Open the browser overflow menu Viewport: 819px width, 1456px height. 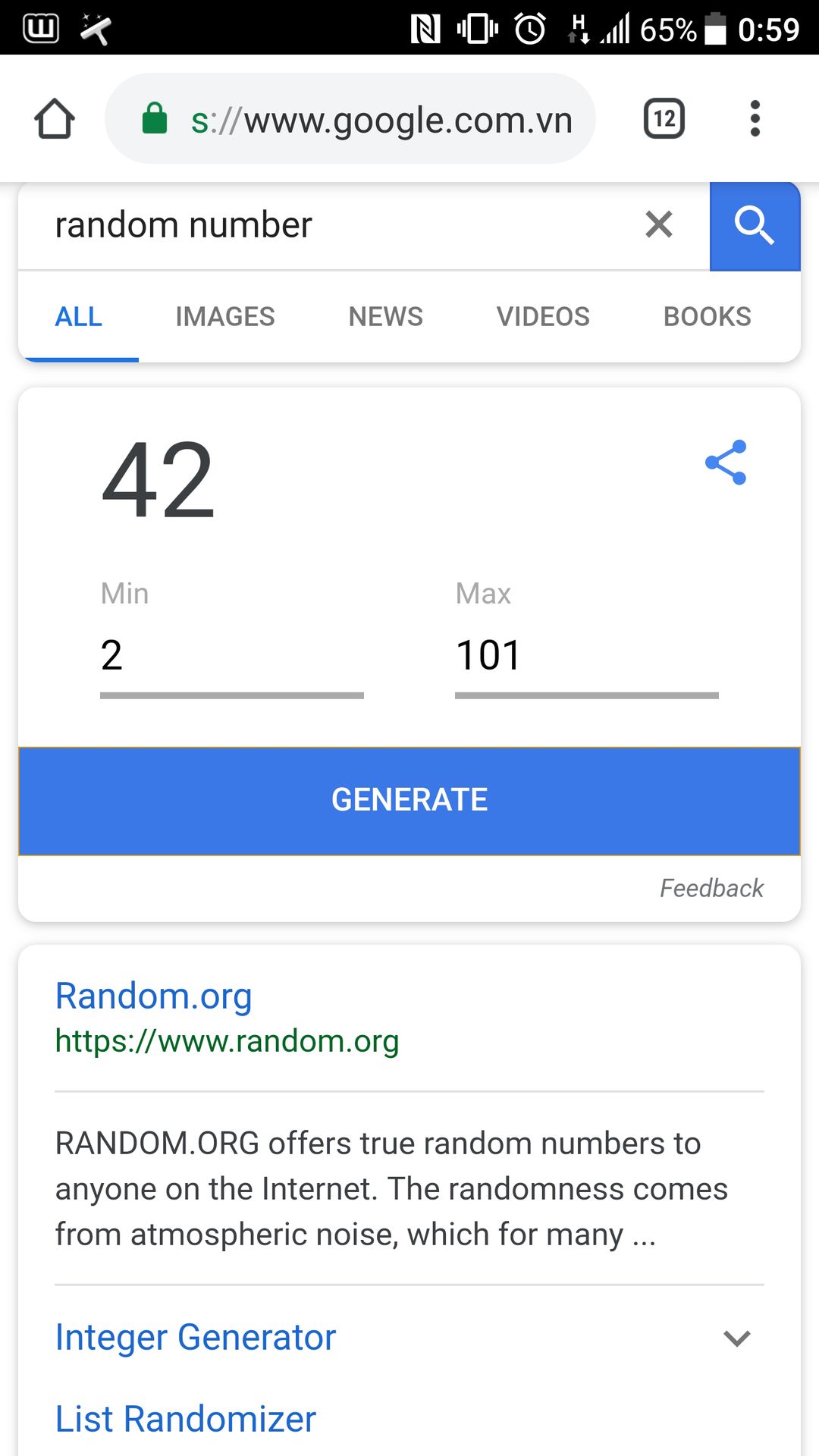pyautogui.click(x=755, y=119)
